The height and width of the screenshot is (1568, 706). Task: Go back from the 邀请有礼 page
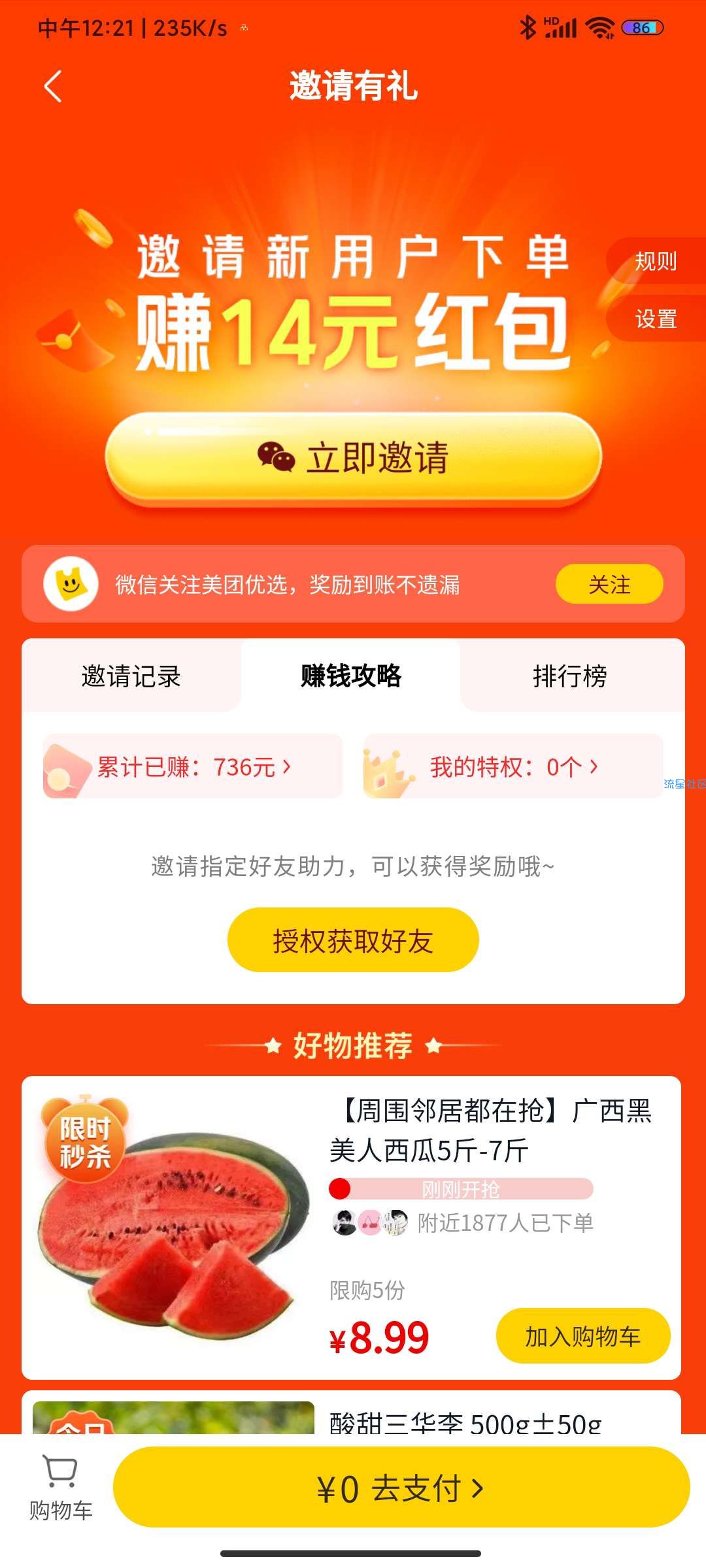[54, 86]
